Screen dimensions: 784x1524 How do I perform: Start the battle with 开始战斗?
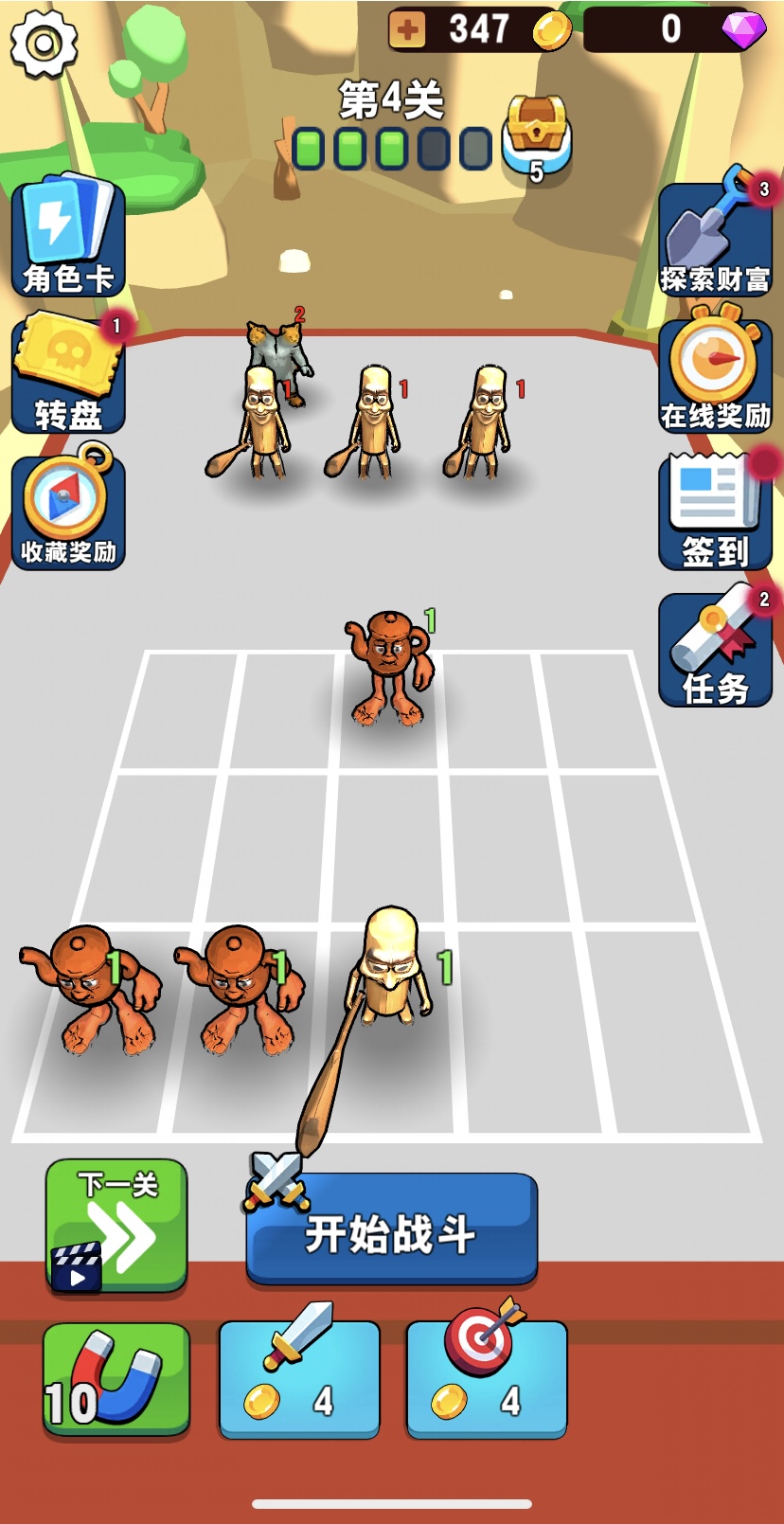click(392, 1230)
